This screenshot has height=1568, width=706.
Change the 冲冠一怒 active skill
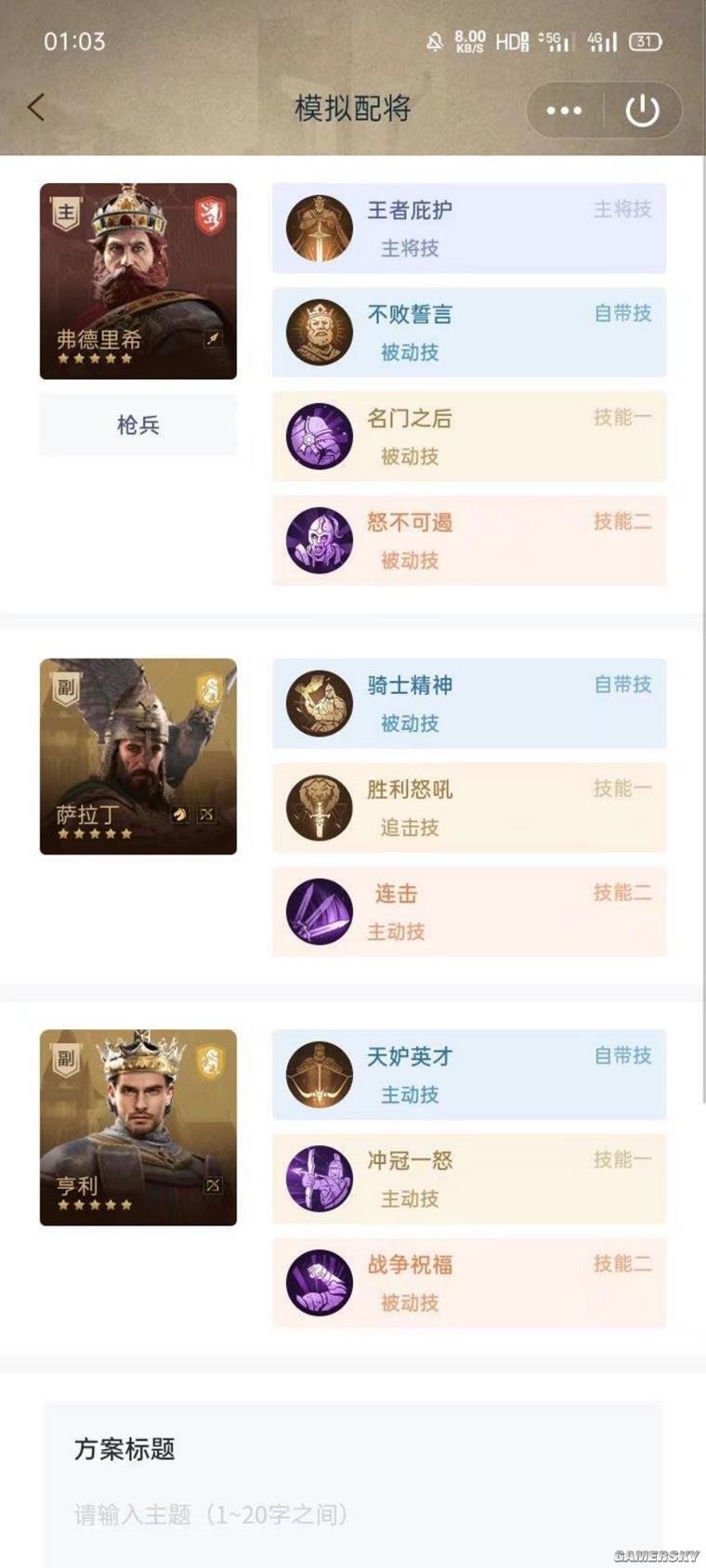click(468, 1179)
